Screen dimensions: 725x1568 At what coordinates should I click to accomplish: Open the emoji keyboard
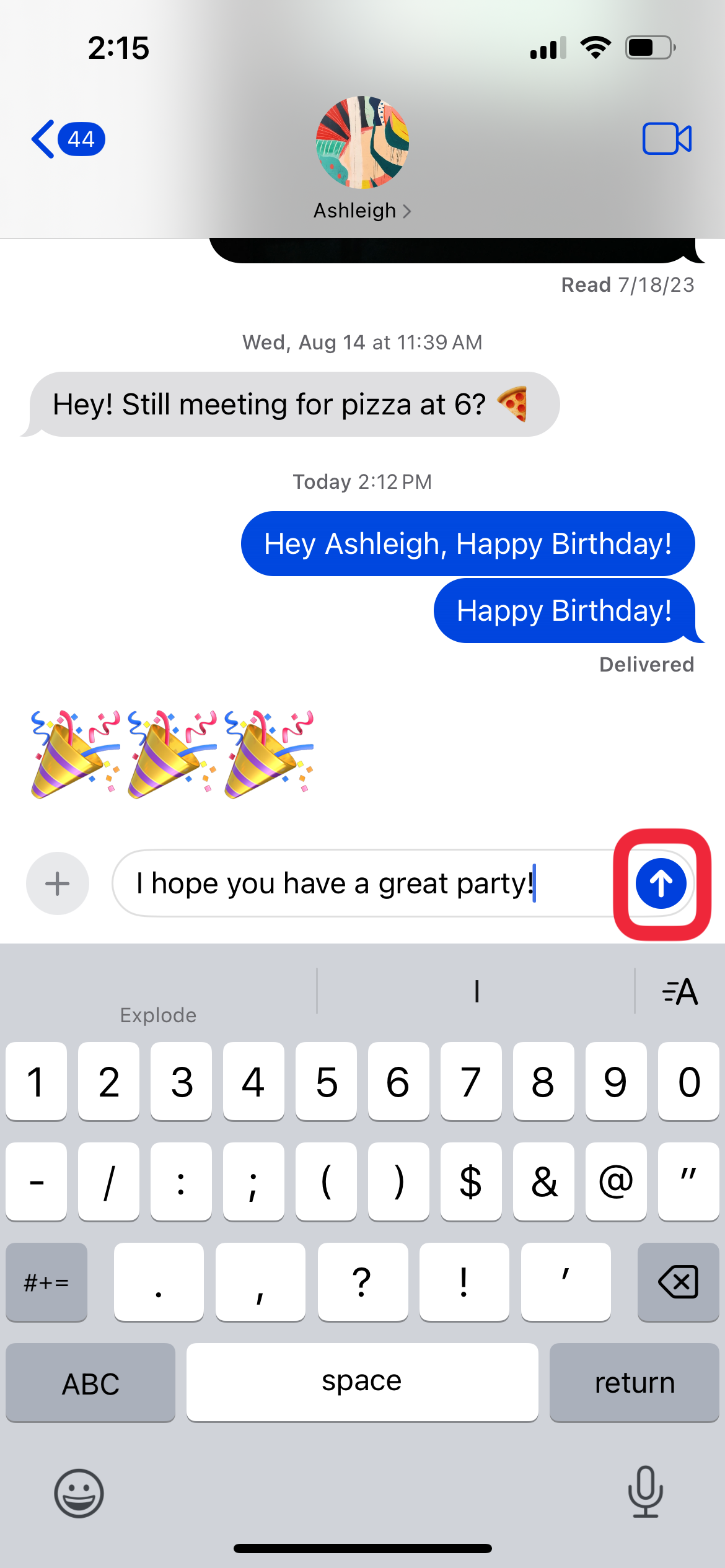[79, 1493]
